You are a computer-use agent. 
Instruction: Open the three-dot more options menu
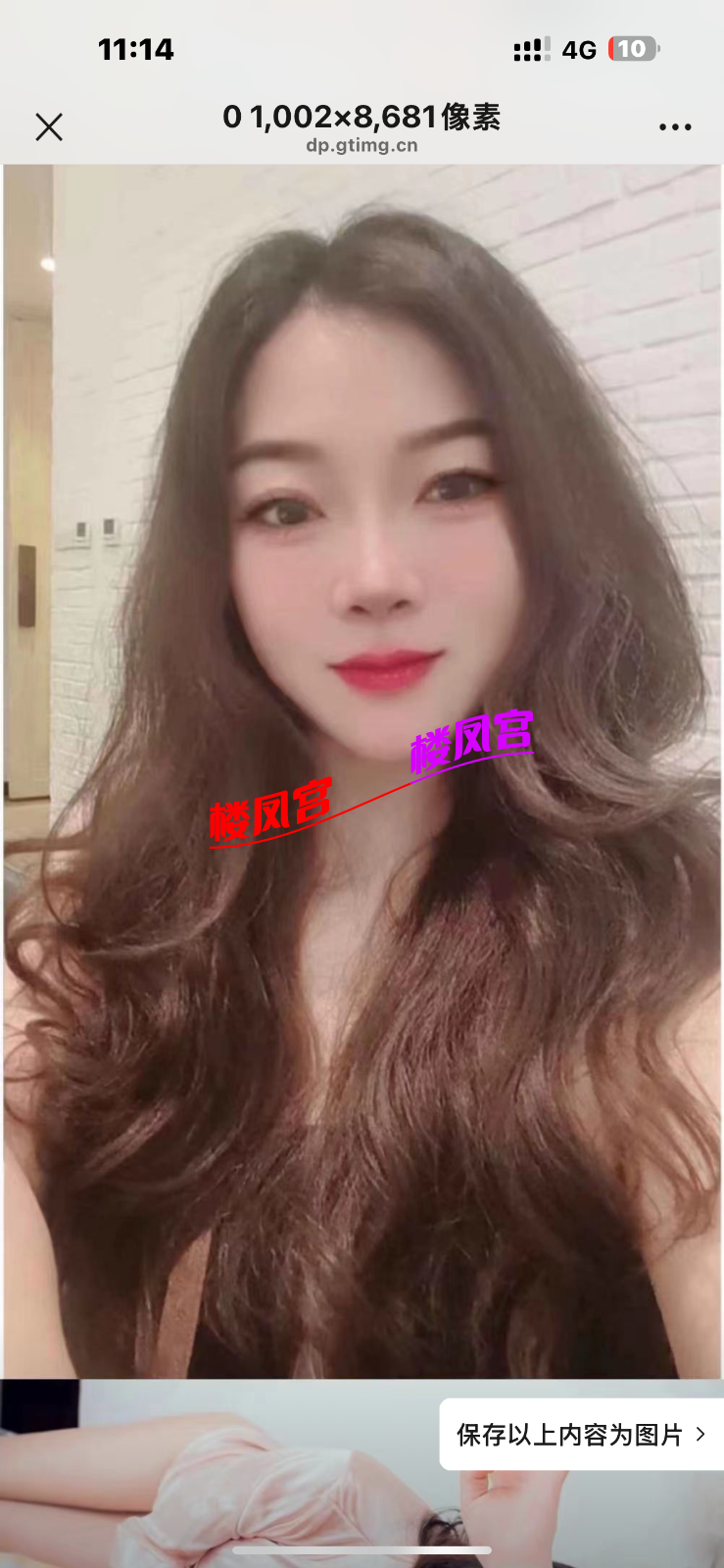pyautogui.click(x=675, y=127)
